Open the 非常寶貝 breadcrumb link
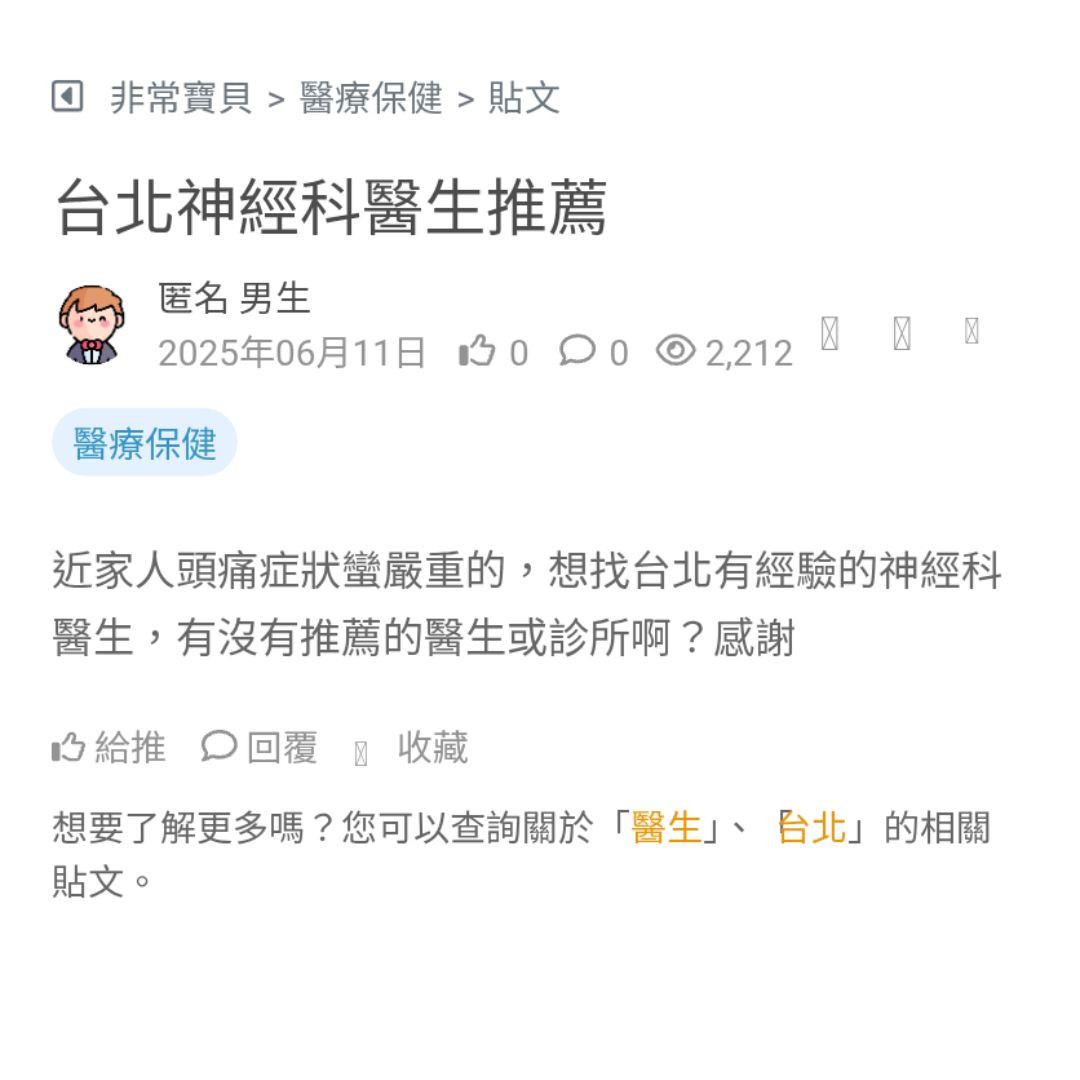The image size is (1080, 1080). pyautogui.click(x=181, y=98)
